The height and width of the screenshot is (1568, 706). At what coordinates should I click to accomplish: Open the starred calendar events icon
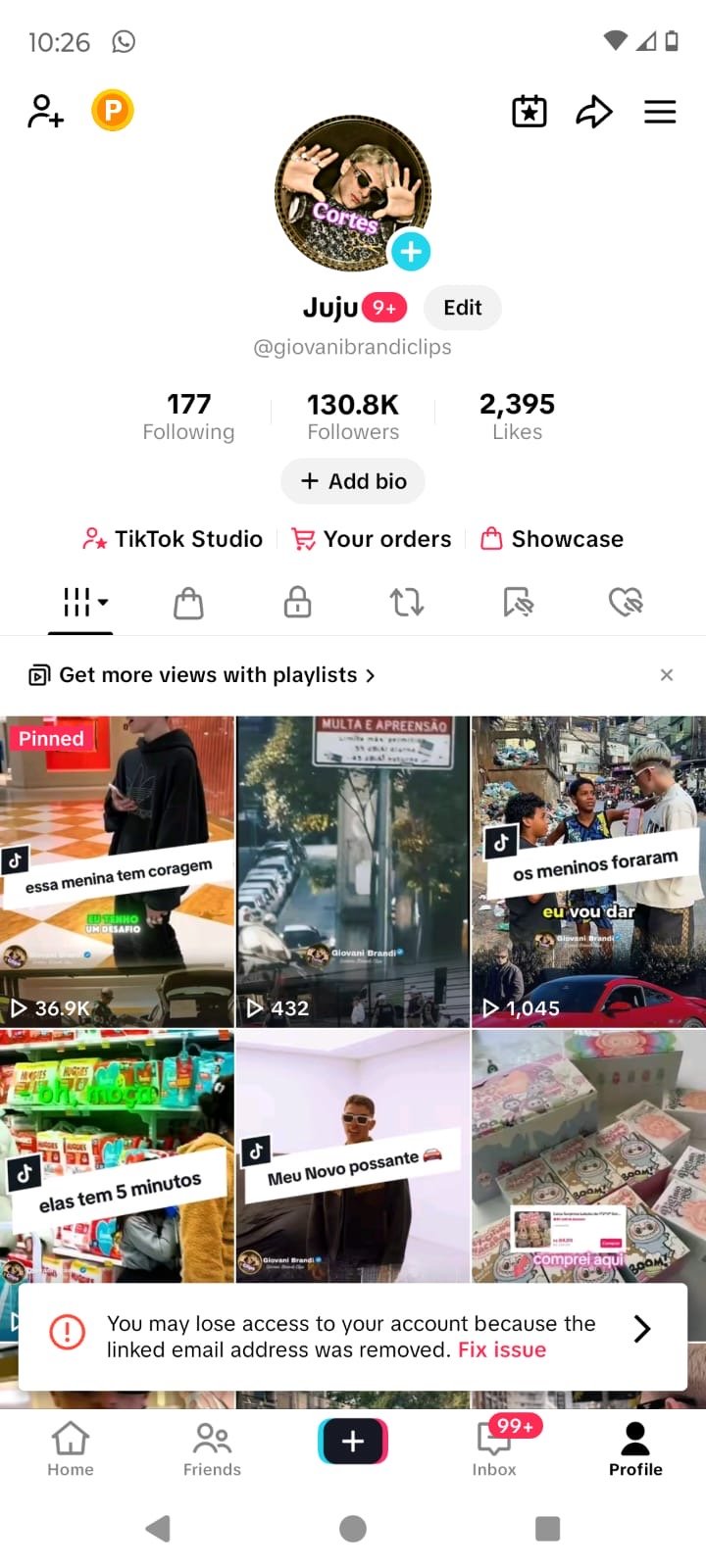click(529, 112)
